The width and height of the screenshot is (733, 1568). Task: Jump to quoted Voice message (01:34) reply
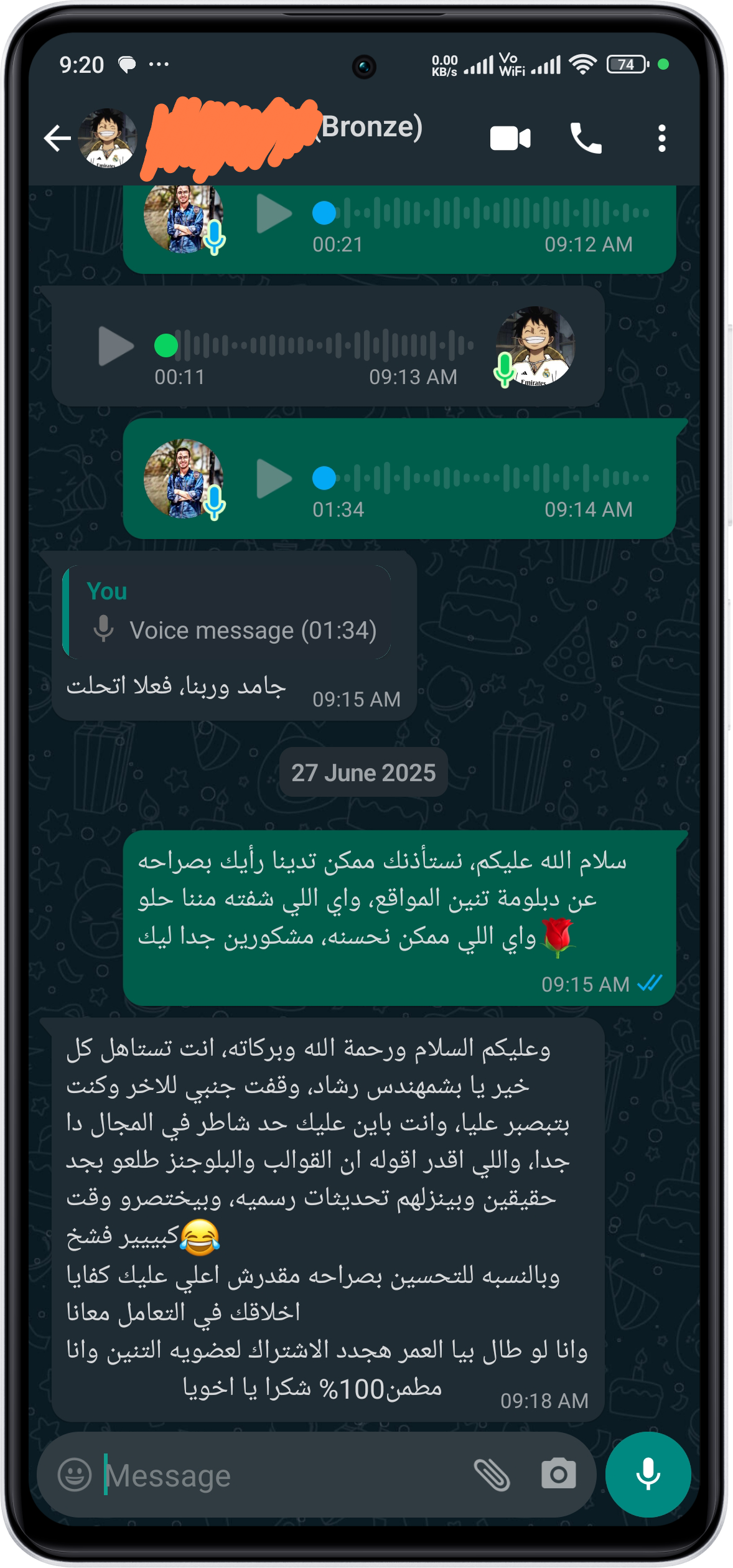point(226,612)
